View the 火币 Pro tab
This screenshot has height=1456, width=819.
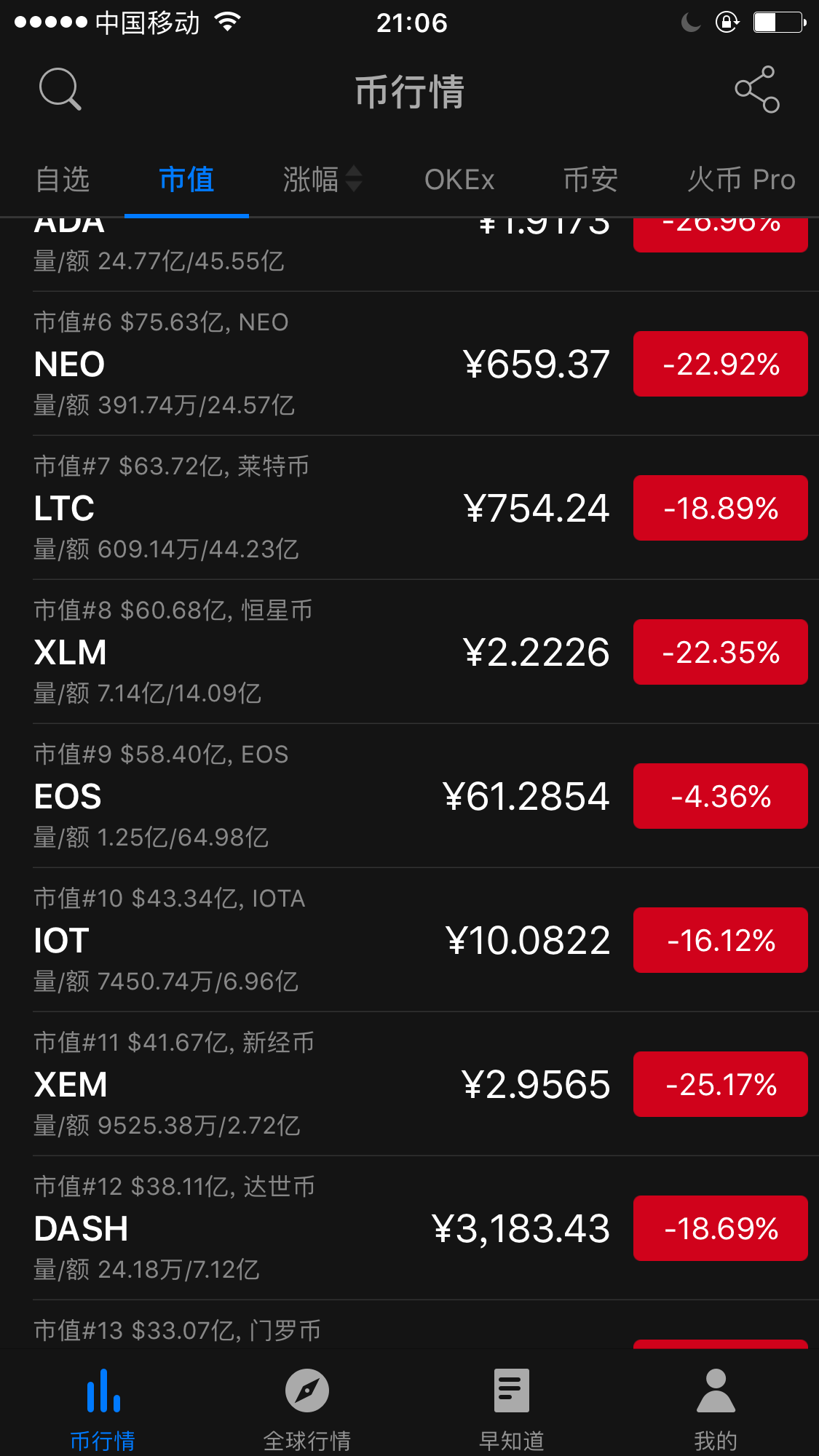click(x=741, y=180)
